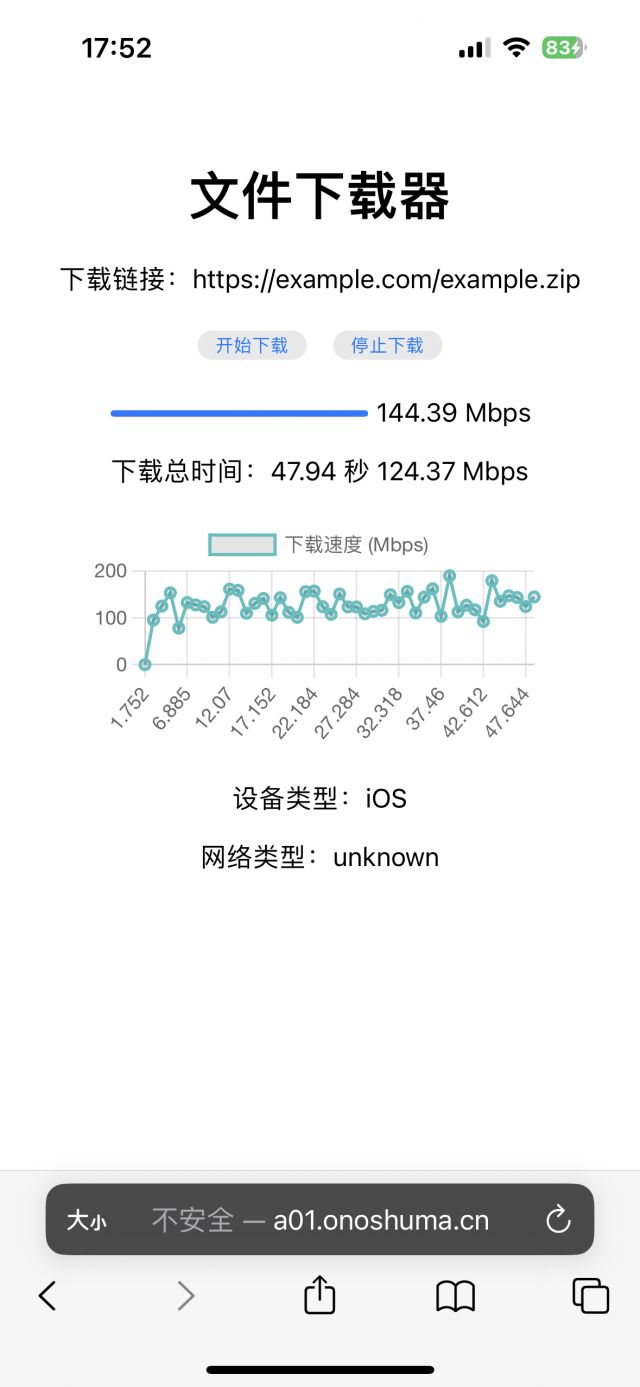Screen dimensions: 640x1387
Task: Open Safari bookmarks
Action: coord(455,1296)
